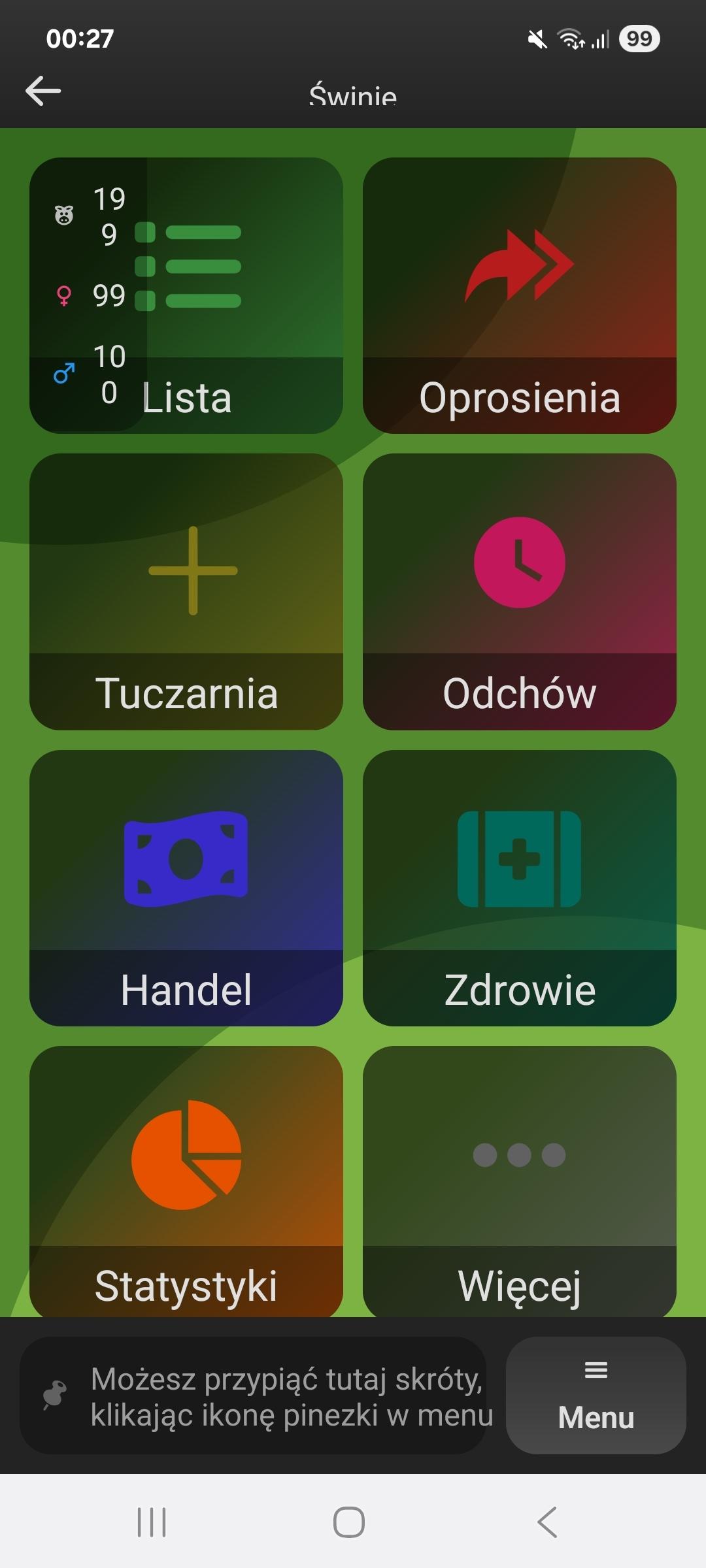Show more options via Więcej
706x1568 pixels.
click(x=519, y=1181)
